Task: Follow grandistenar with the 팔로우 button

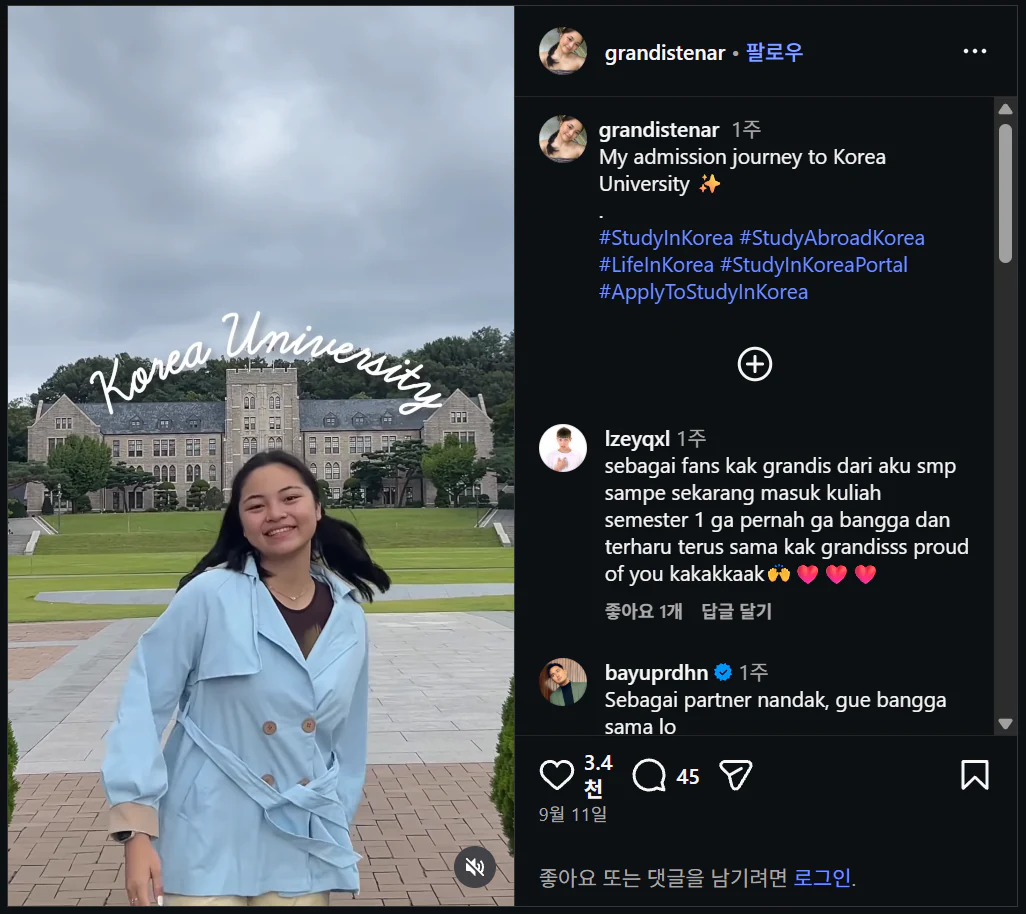Action: tap(774, 52)
